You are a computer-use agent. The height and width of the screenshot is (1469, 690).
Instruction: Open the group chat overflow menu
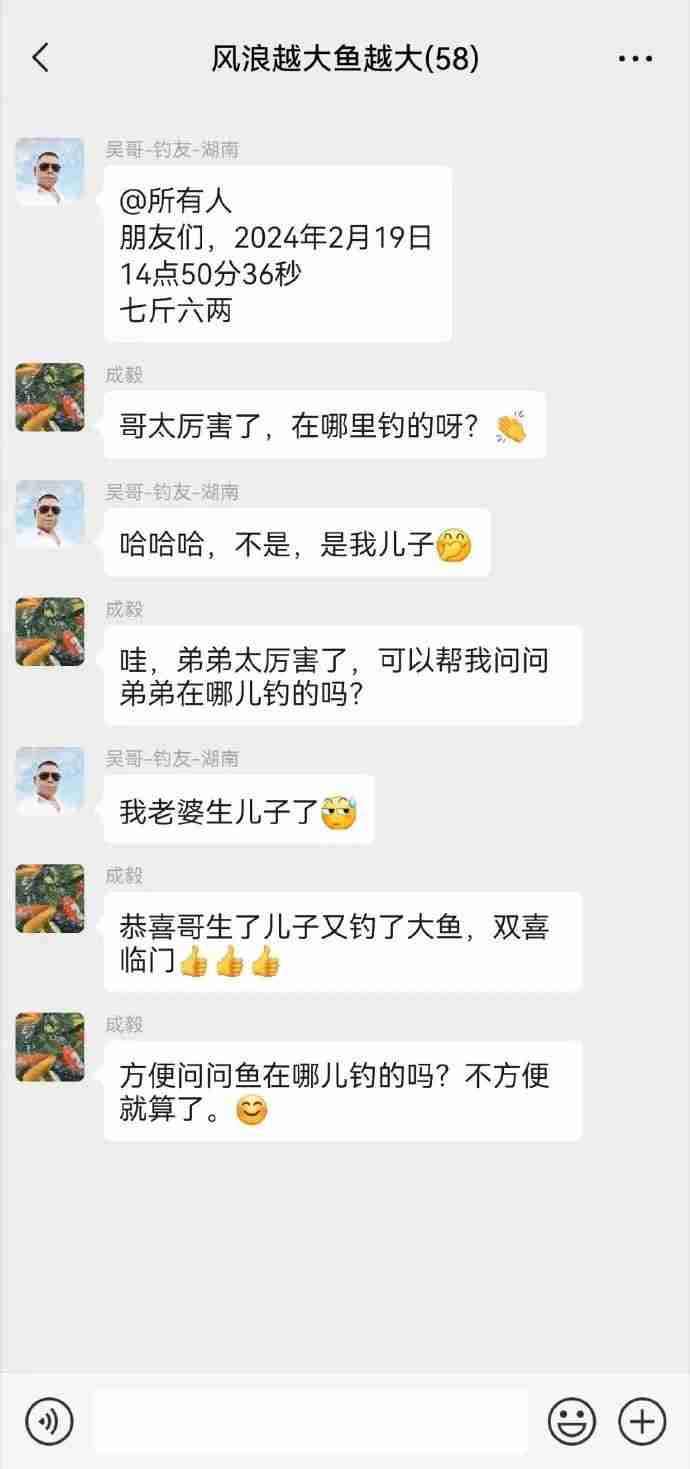[x=635, y=59]
